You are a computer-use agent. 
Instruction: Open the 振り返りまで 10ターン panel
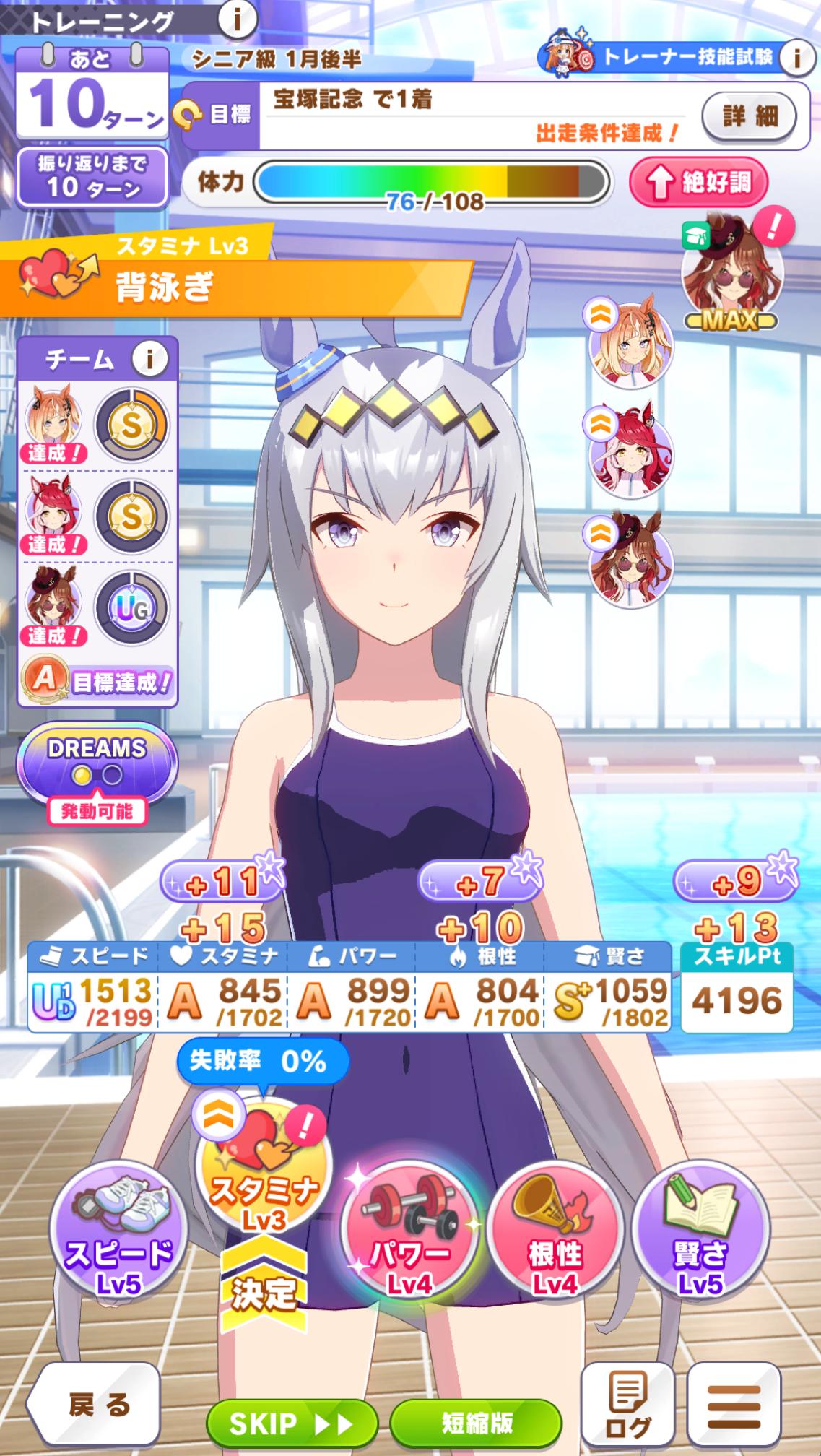(92, 177)
